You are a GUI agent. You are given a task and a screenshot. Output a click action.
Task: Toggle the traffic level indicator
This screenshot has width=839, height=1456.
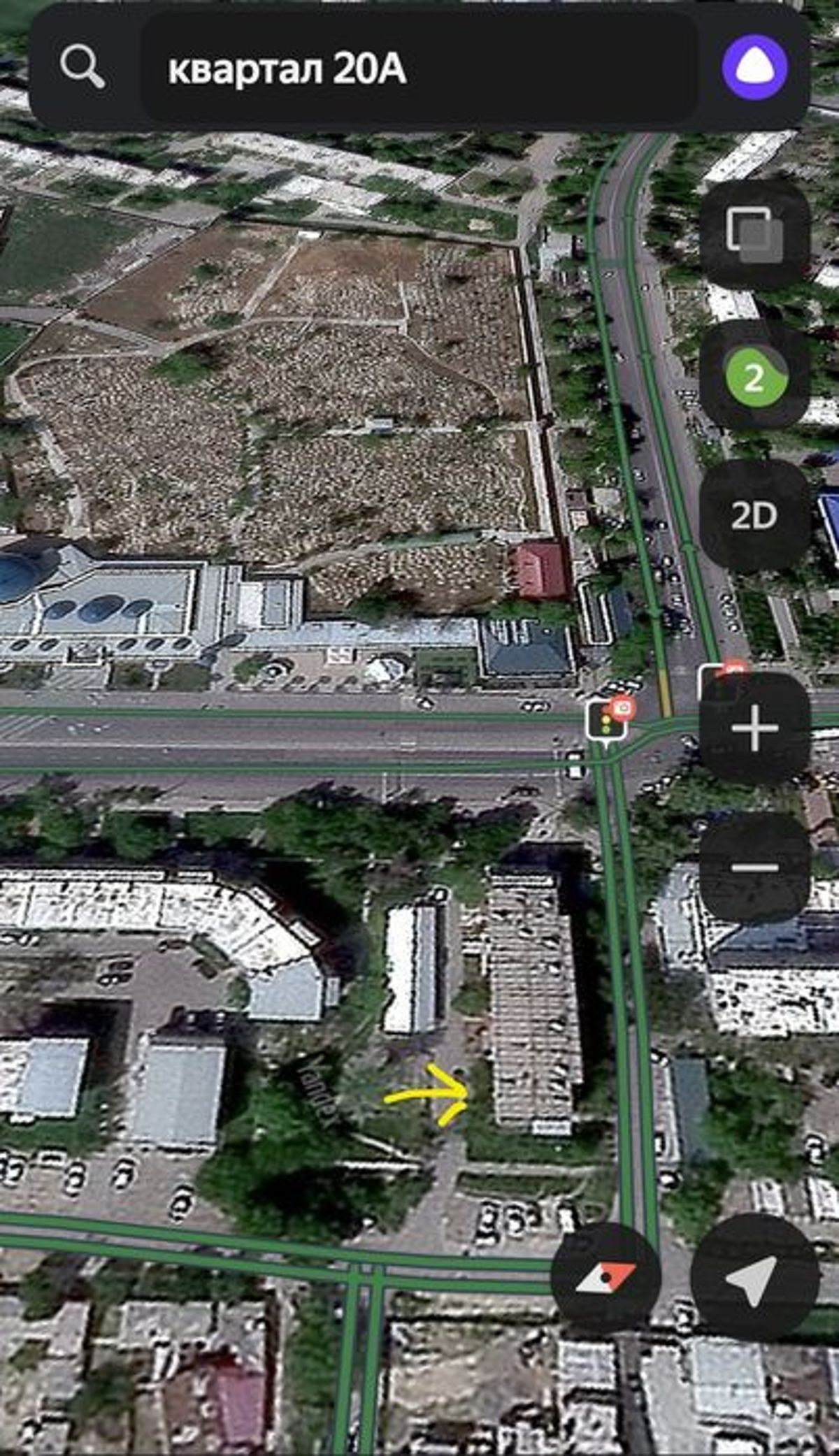(754, 377)
